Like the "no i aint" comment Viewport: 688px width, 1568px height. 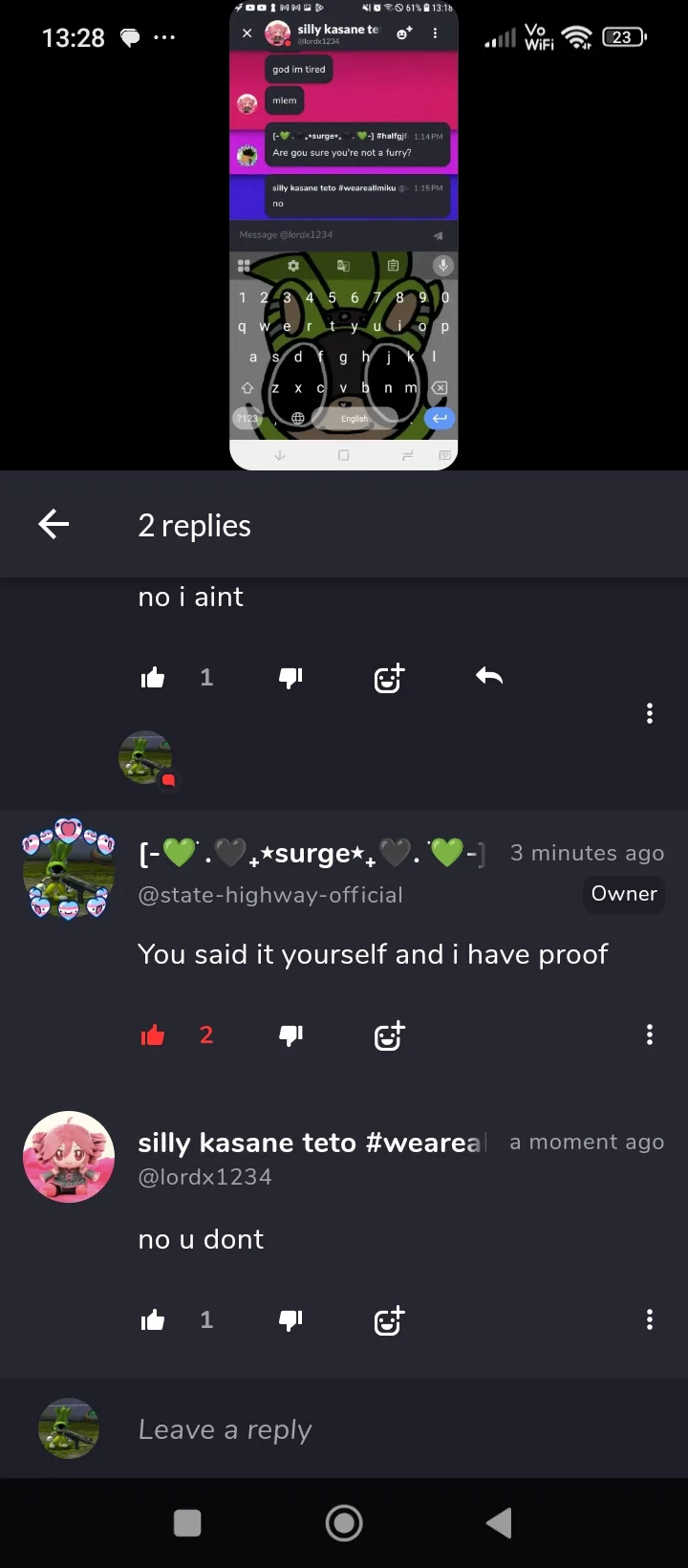click(153, 678)
